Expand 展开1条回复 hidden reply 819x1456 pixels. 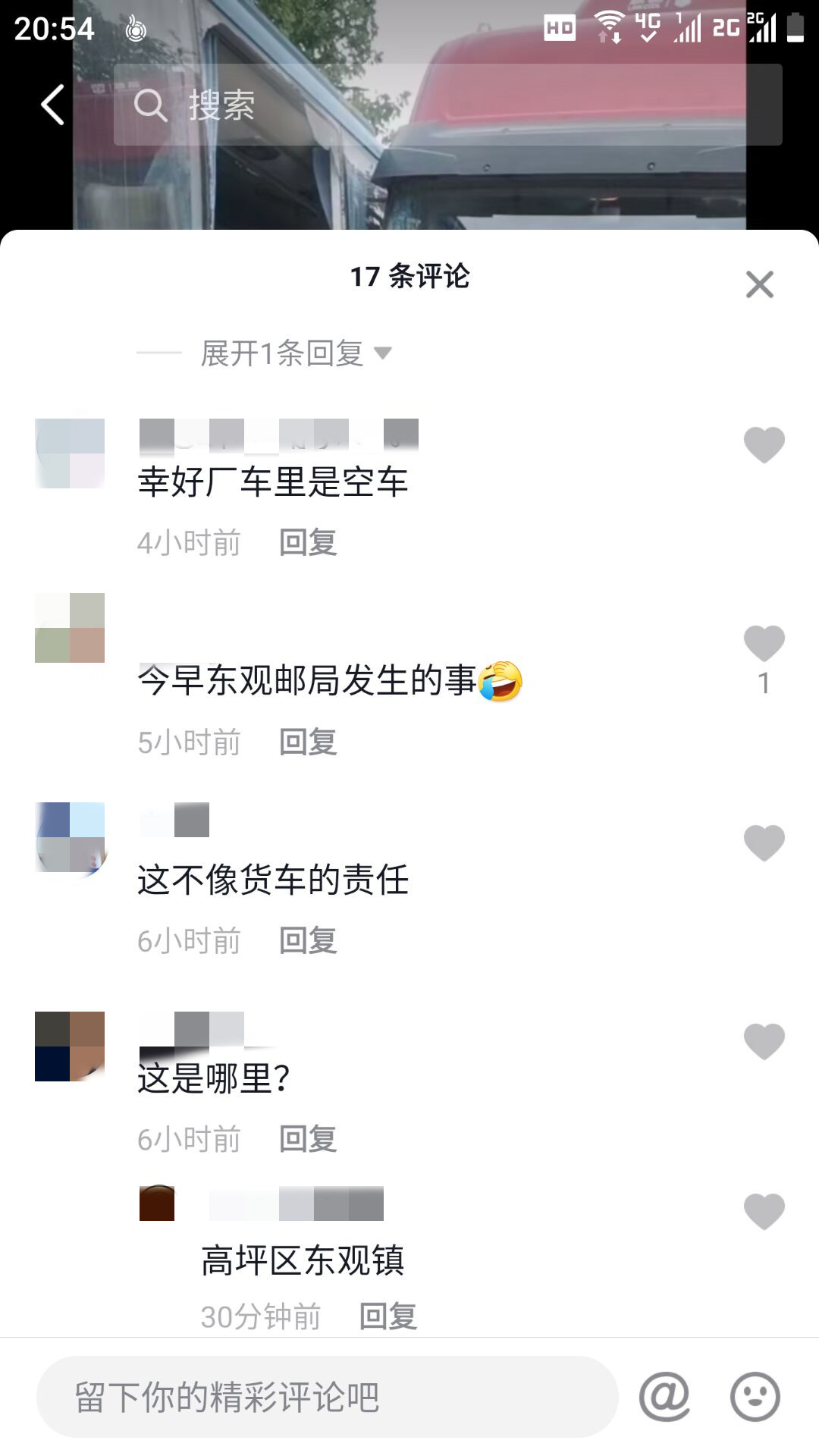point(296,353)
